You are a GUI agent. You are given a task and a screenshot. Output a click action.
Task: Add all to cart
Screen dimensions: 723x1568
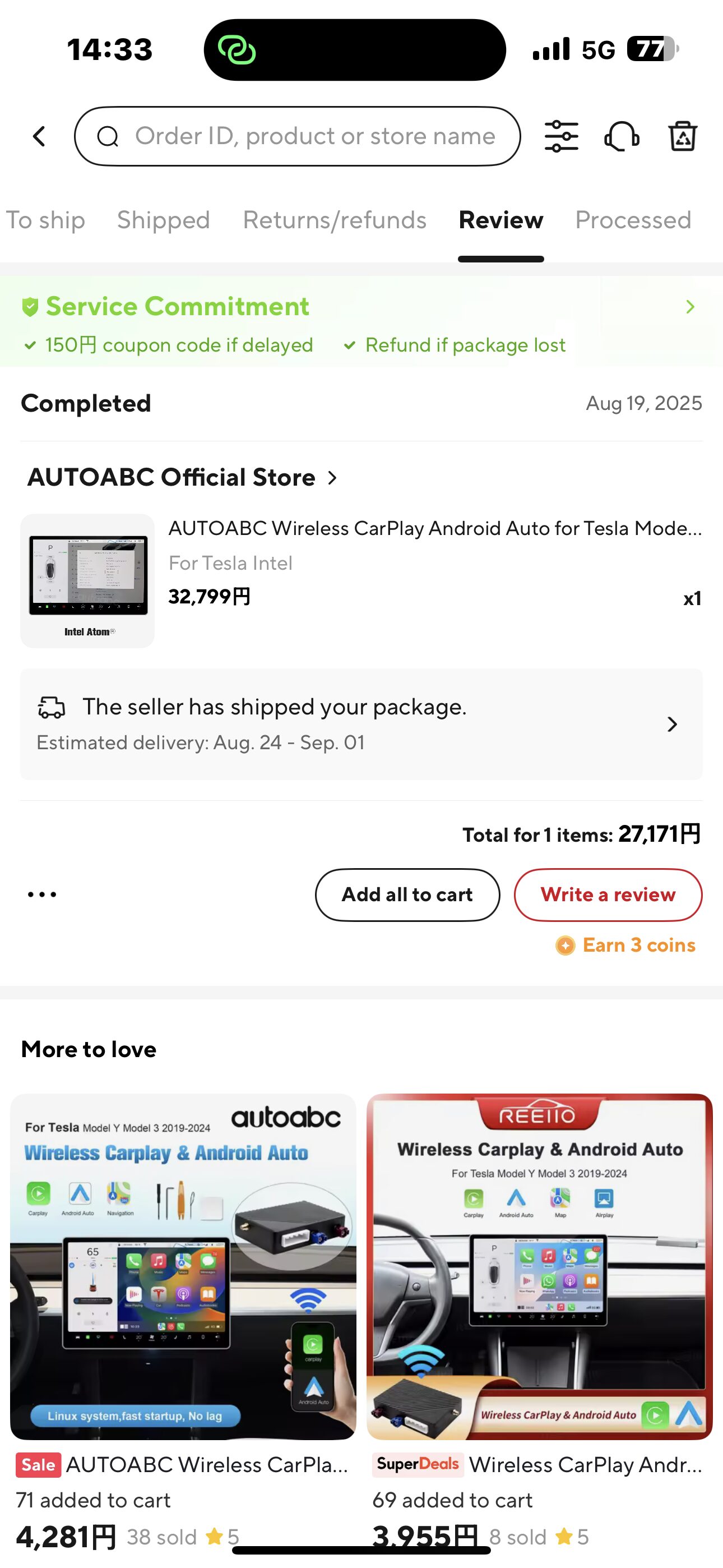(x=407, y=895)
